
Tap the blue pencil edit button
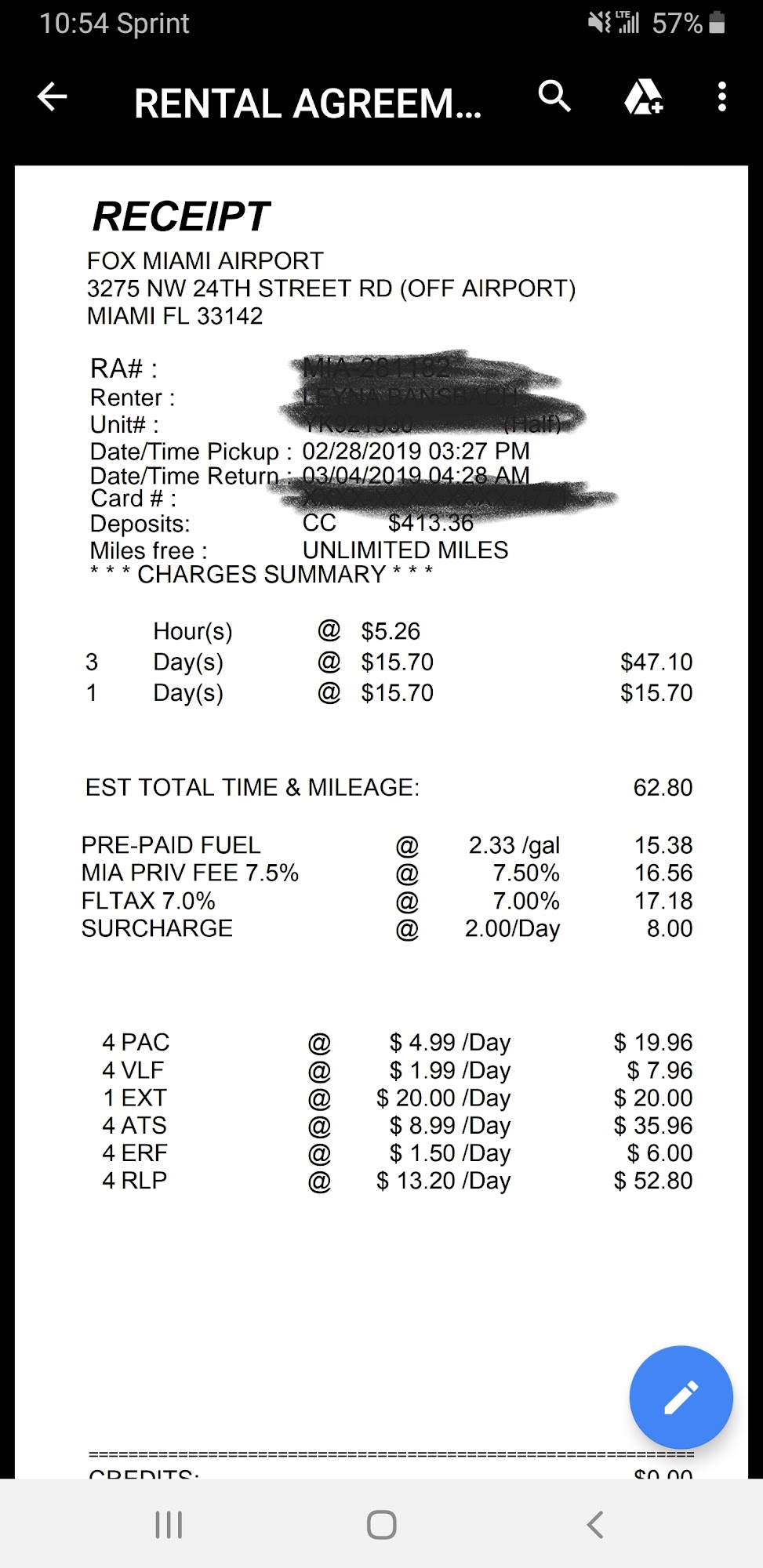coord(681,1397)
